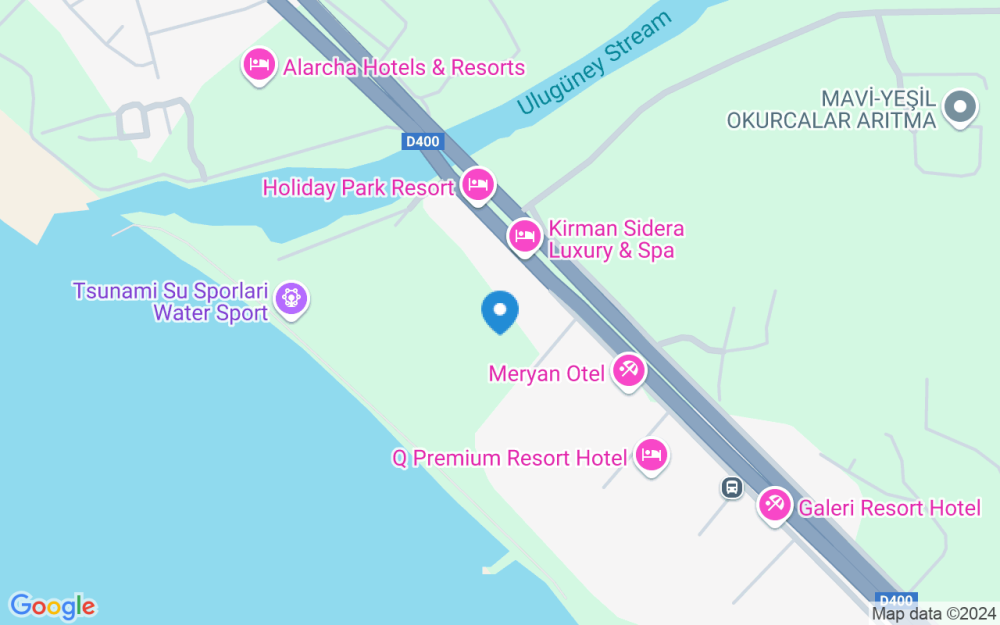Select Mavi-Yeşil Okurcalar Aritma marker

(x=960, y=106)
